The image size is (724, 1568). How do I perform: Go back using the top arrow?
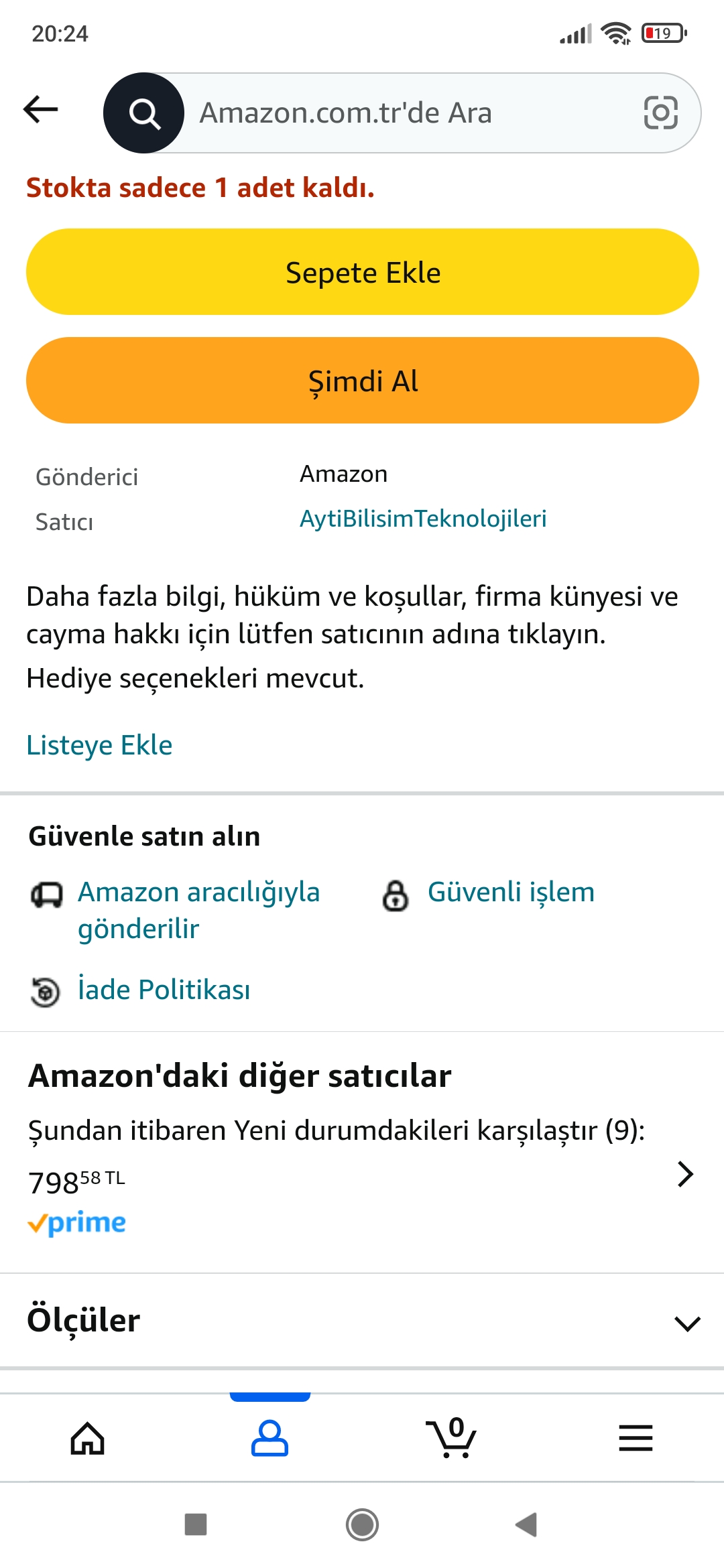point(41,110)
